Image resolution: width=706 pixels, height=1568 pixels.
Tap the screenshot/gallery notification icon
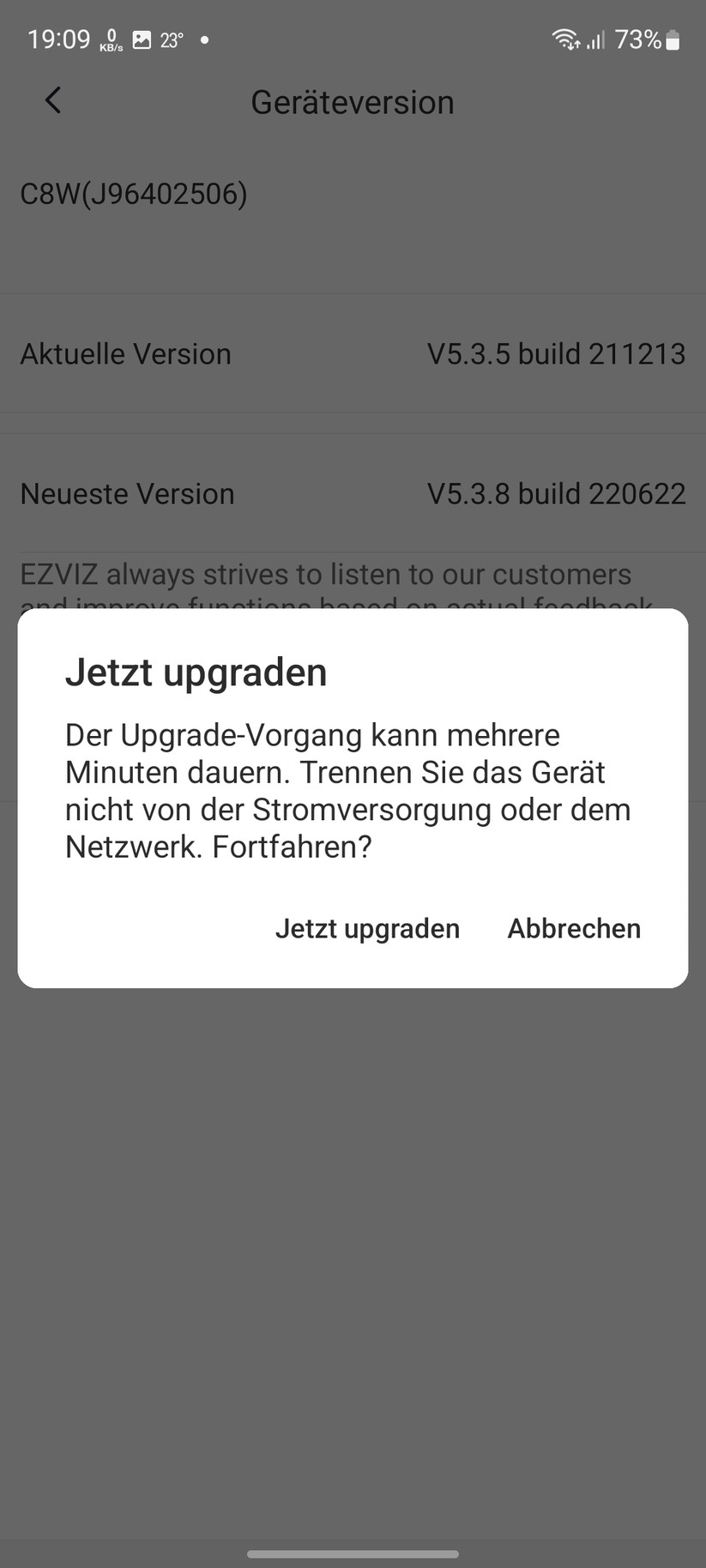[x=140, y=38]
